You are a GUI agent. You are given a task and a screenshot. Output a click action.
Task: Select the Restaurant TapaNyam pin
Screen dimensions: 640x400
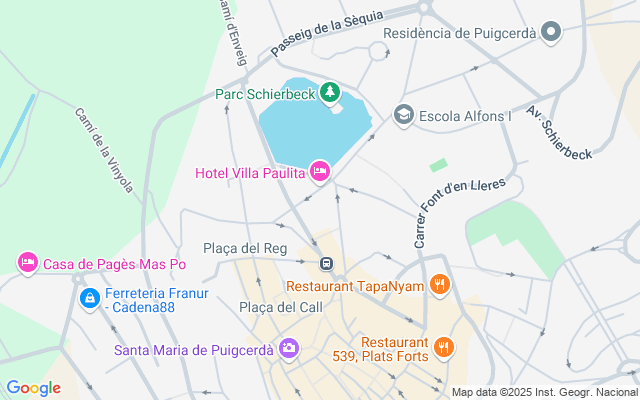tap(438, 287)
